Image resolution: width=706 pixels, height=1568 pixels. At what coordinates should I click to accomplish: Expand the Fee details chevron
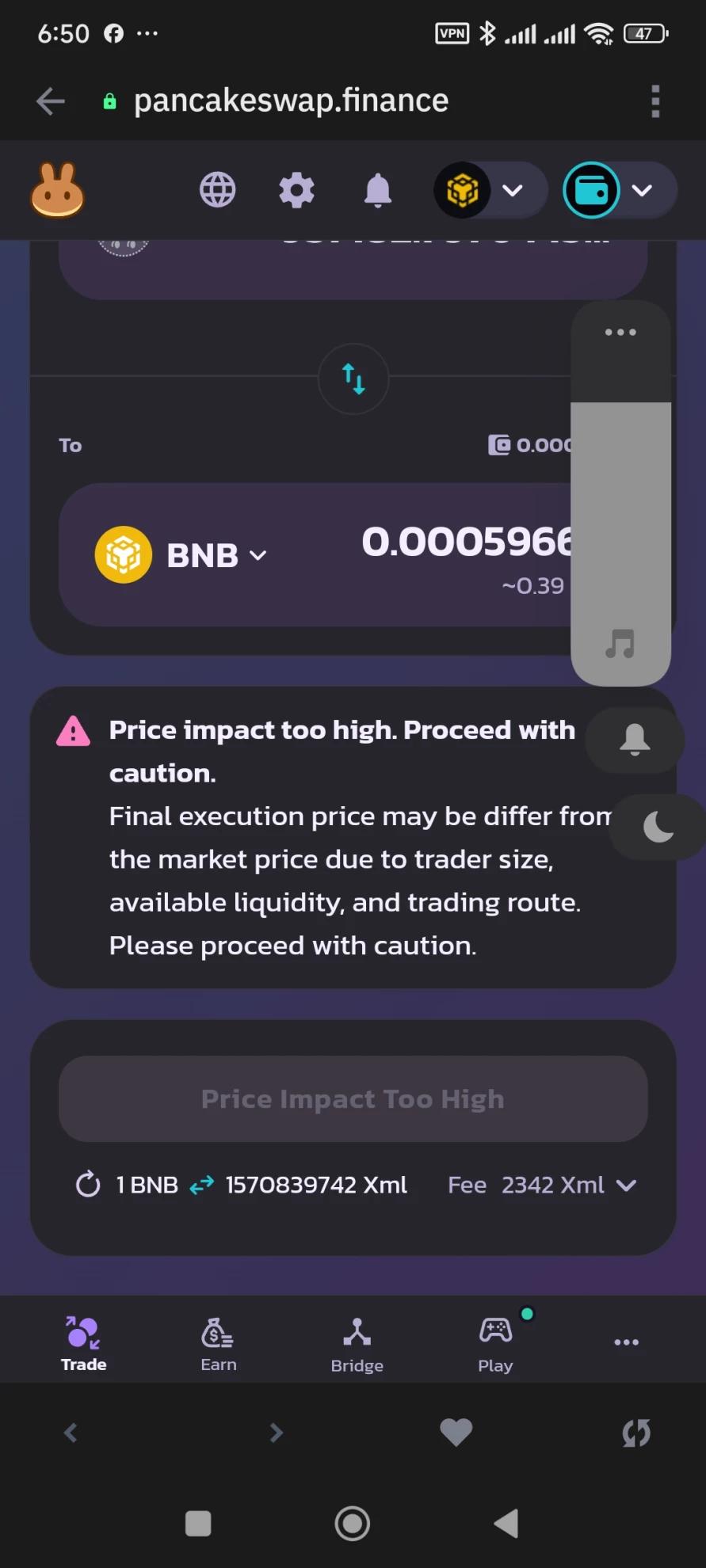(x=627, y=1185)
